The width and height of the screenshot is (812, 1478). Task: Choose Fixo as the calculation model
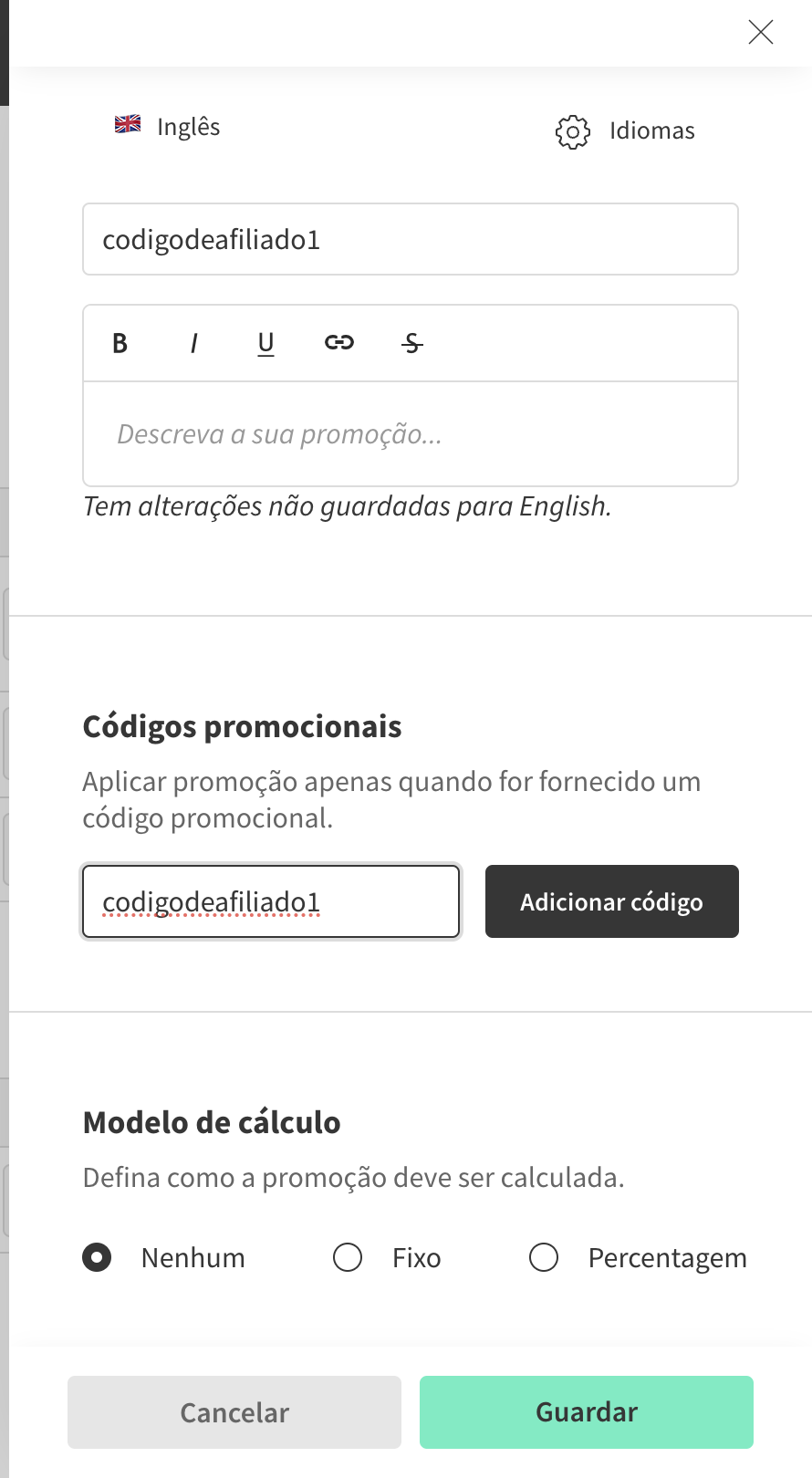pyautogui.click(x=347, y=1257)
